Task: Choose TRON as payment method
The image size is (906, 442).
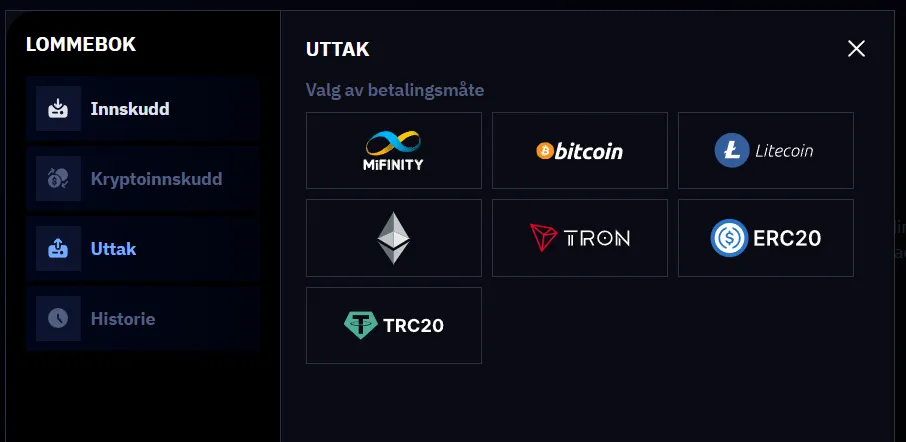Action: tap(579, 238)
